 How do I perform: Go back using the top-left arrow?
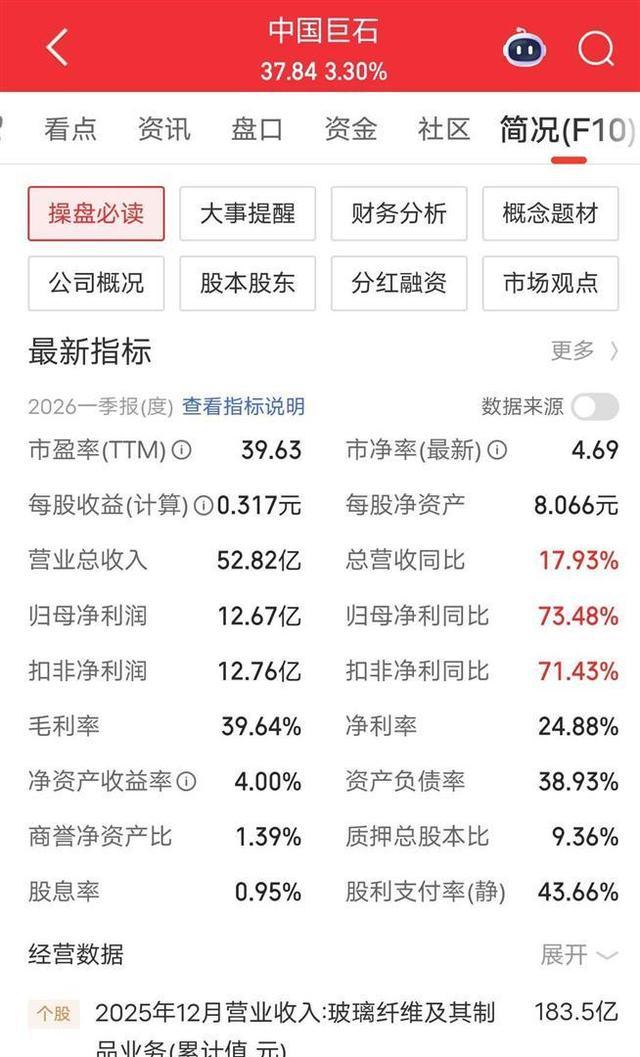57,47
